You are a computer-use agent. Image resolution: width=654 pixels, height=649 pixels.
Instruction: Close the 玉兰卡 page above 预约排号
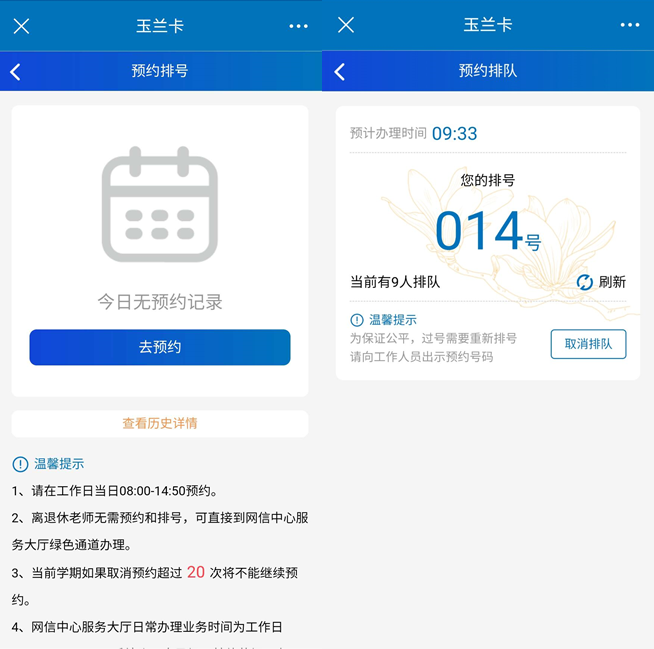coord(21,26)
